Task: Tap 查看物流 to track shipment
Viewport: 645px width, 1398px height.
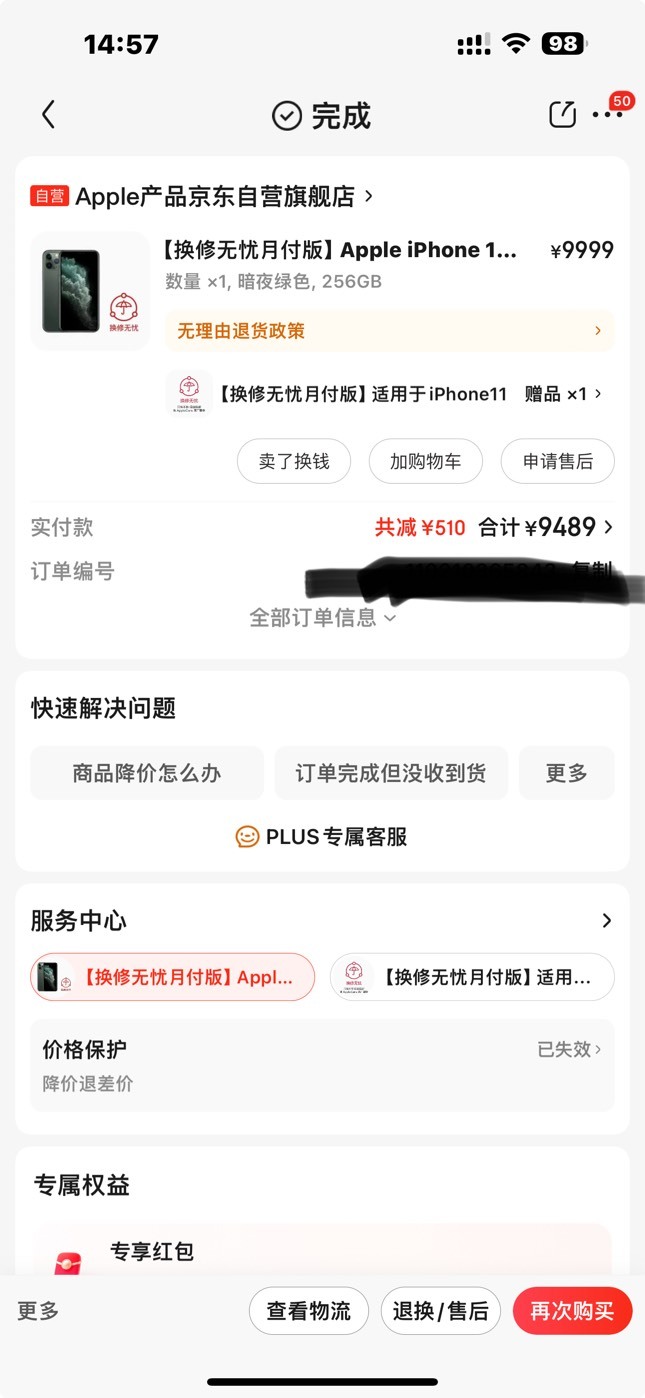Action: click(x=309, y=1311)
